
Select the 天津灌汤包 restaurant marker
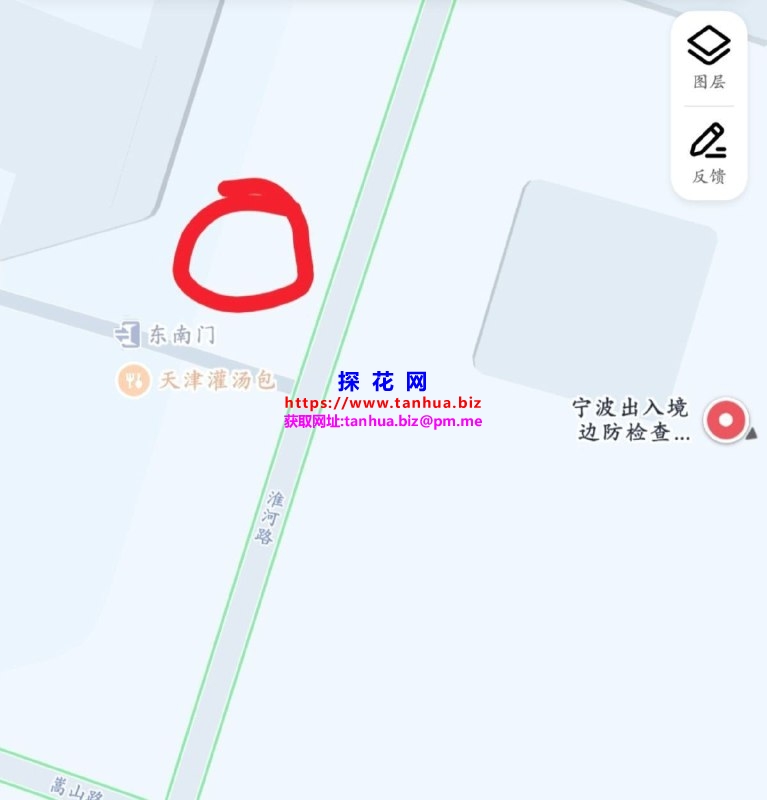click(133, 380)
